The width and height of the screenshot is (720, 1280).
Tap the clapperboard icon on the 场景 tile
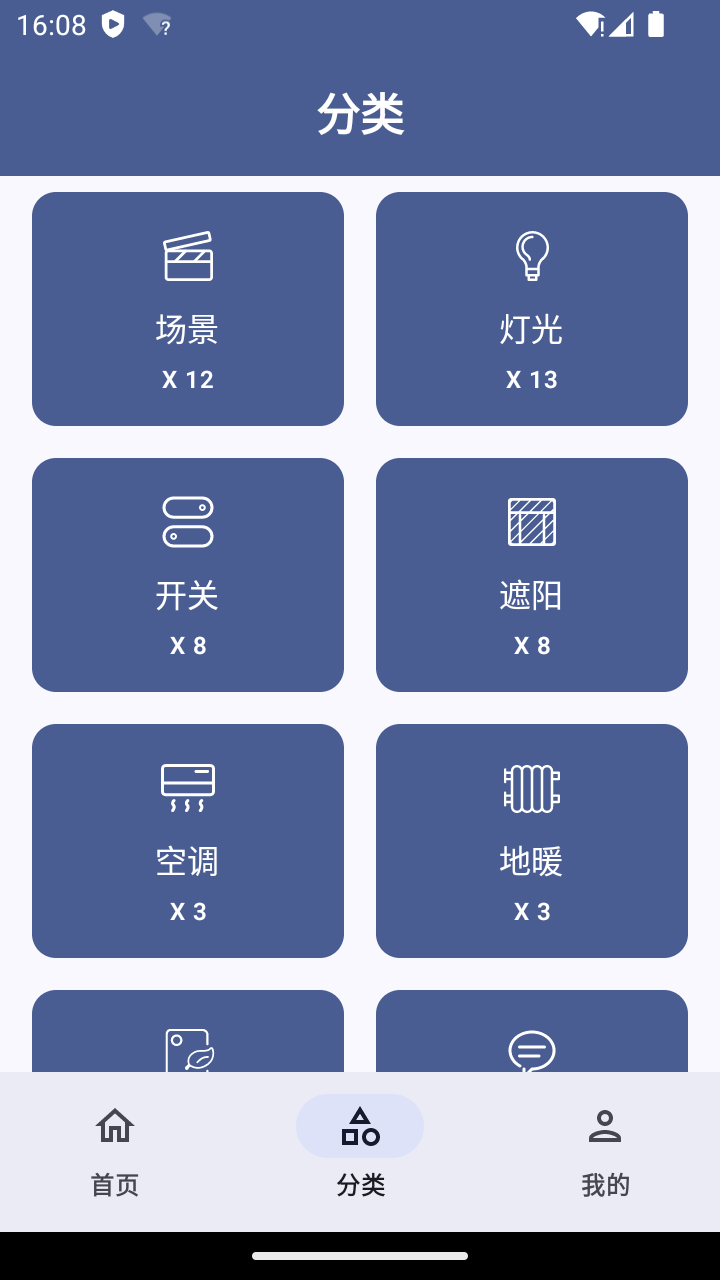coord(187,256)
